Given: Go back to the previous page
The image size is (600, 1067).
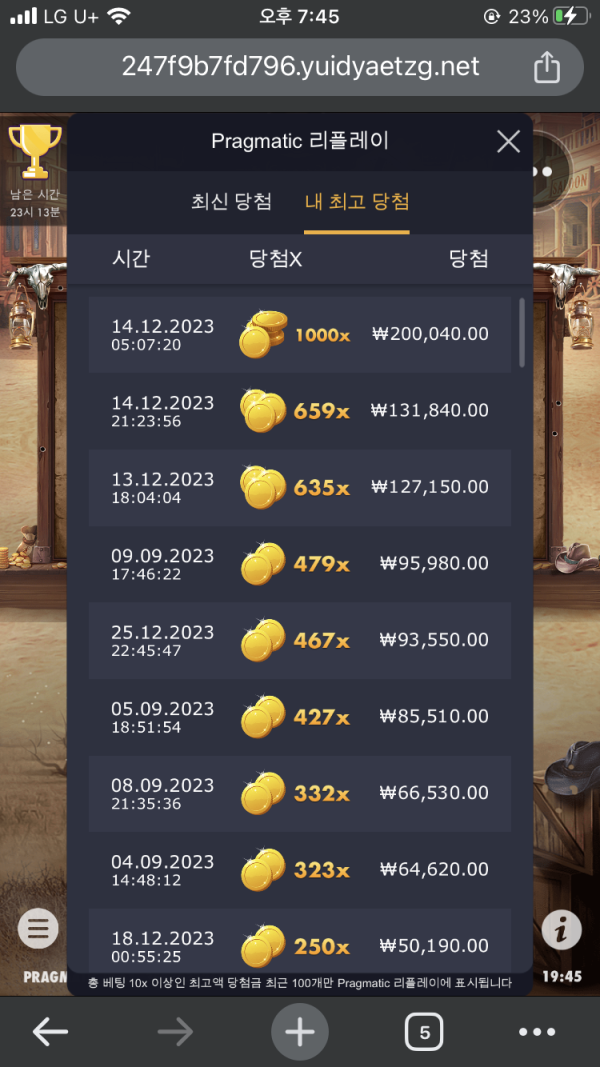Looking at the screenshot, I should tap(50, 1032).
